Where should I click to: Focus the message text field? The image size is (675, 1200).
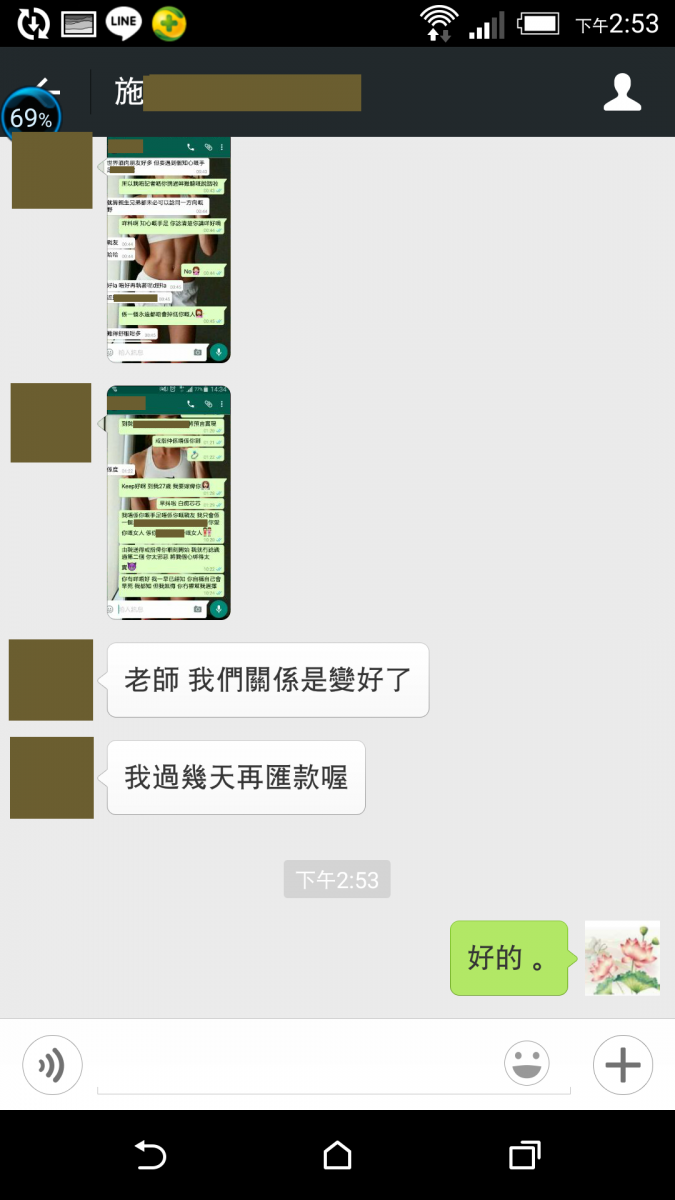click(300, 1068)
